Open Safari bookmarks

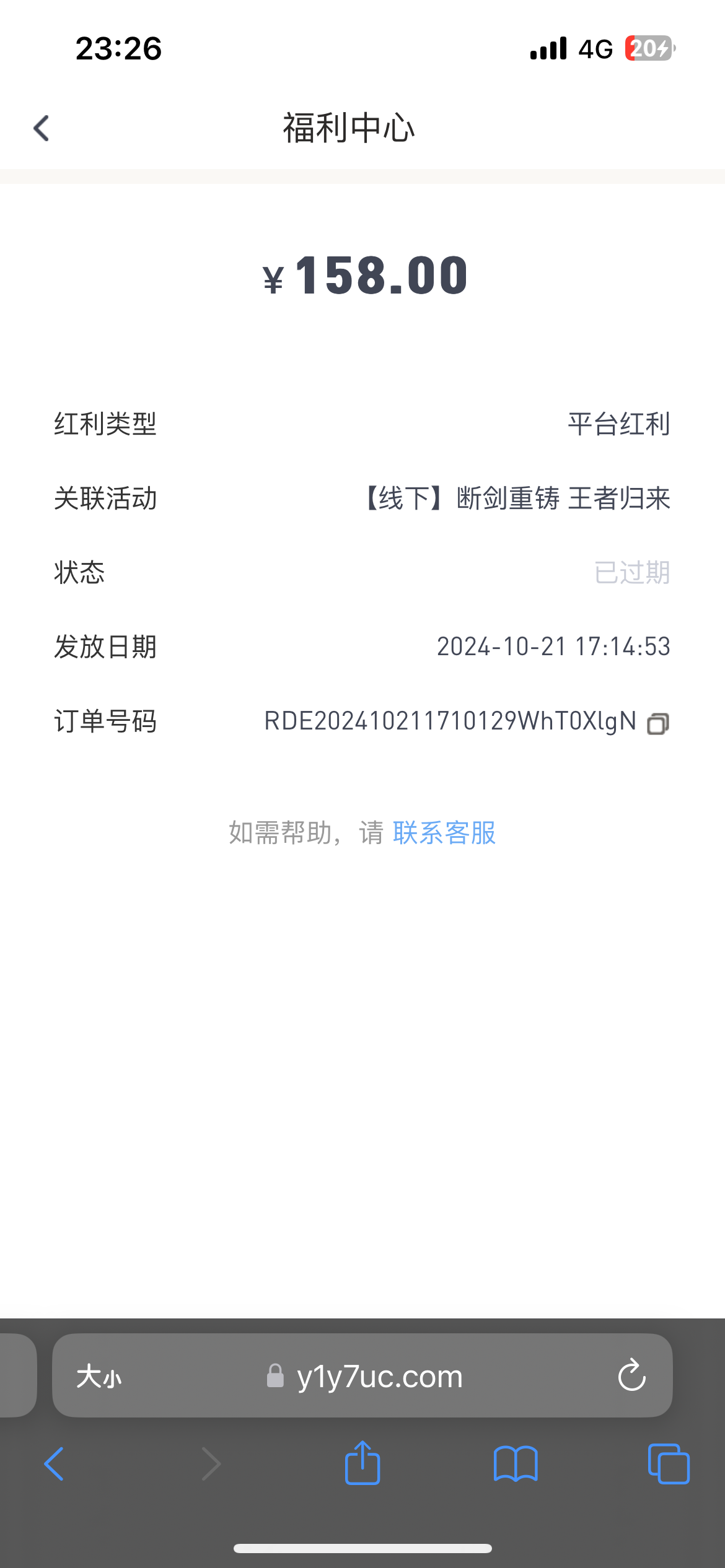click(x=516, y=1464)
